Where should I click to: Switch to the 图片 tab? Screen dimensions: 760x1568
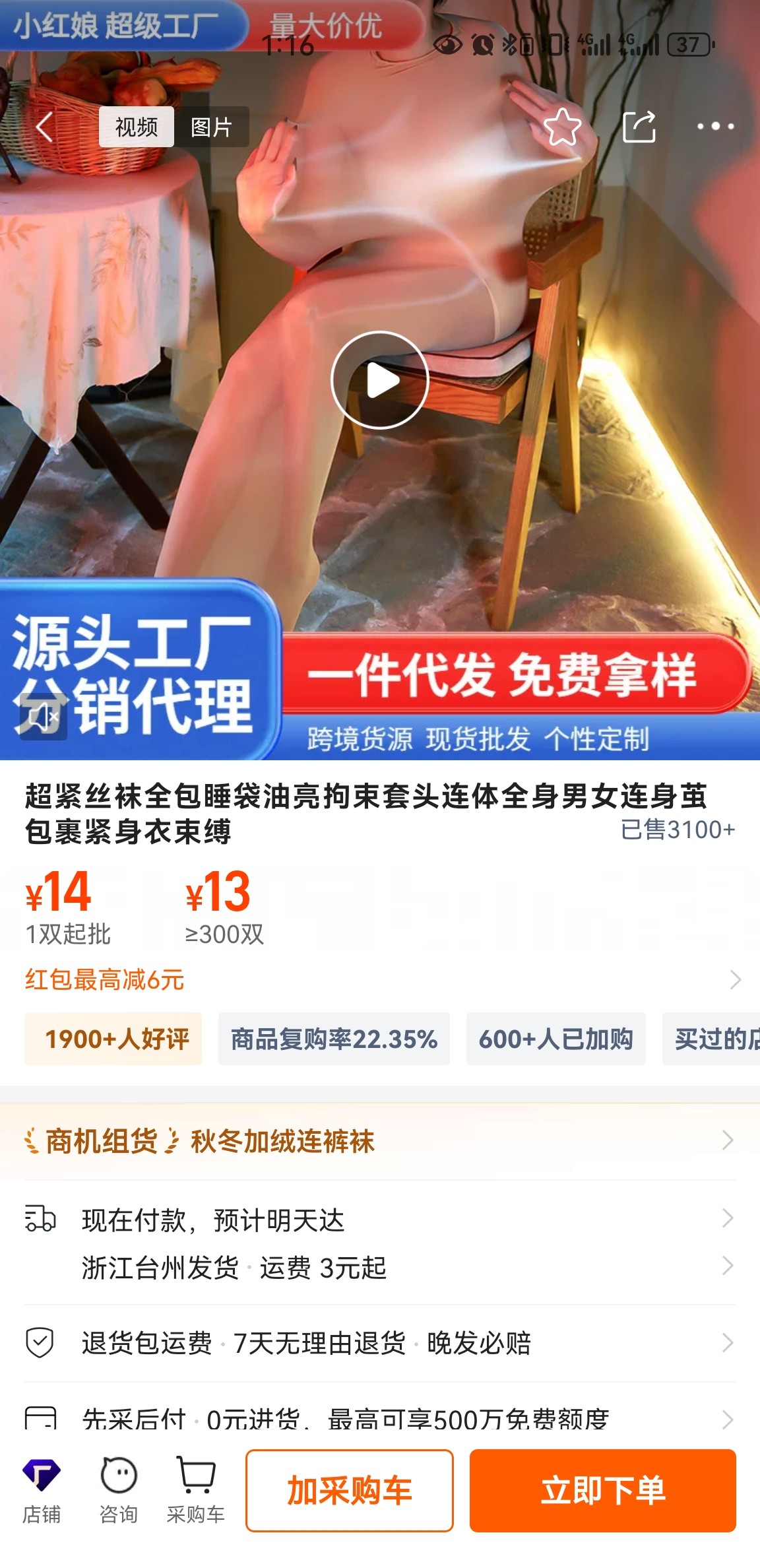(x=211, y=127)
